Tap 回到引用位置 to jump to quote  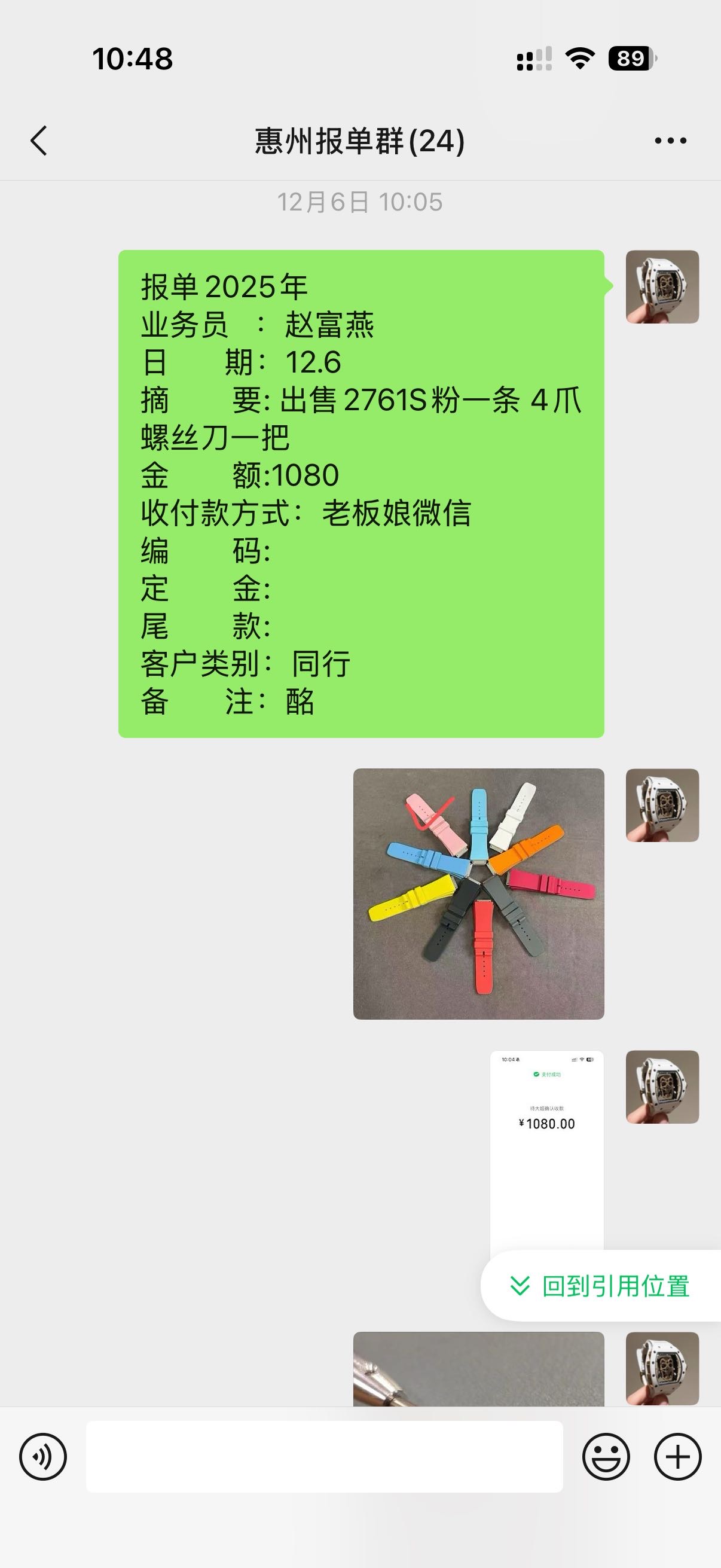(x=601, y=1286)
